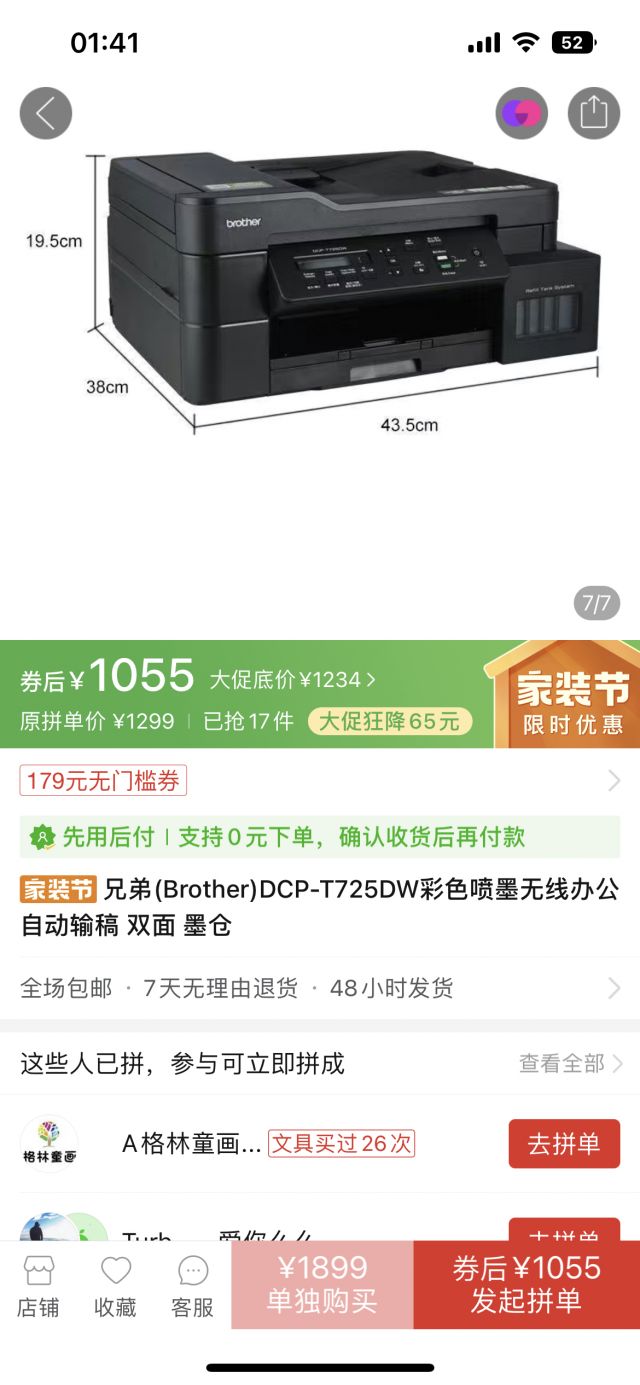Open the 先用后付 pay-later info banner
The image size is (640, 1385).
(x=320, y=837)
